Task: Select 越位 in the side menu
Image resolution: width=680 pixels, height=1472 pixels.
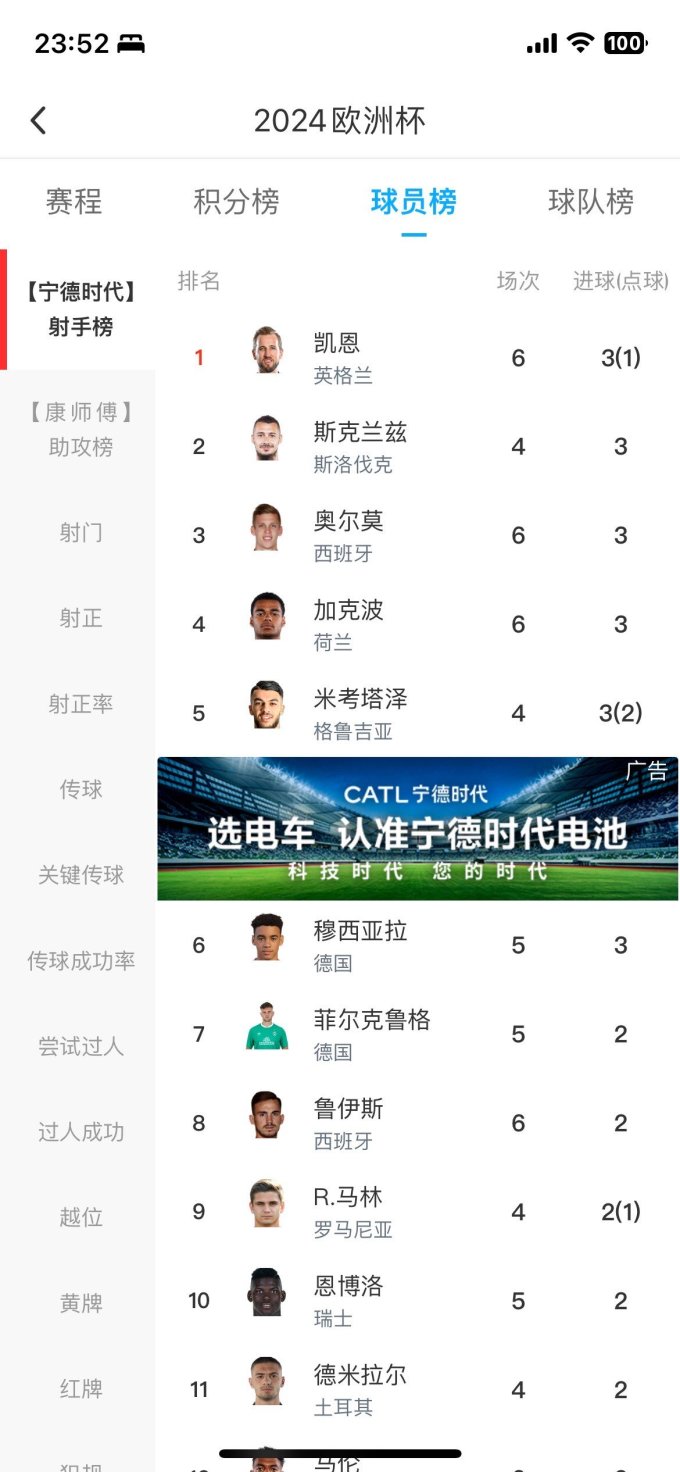Action: pos(80,1218)
